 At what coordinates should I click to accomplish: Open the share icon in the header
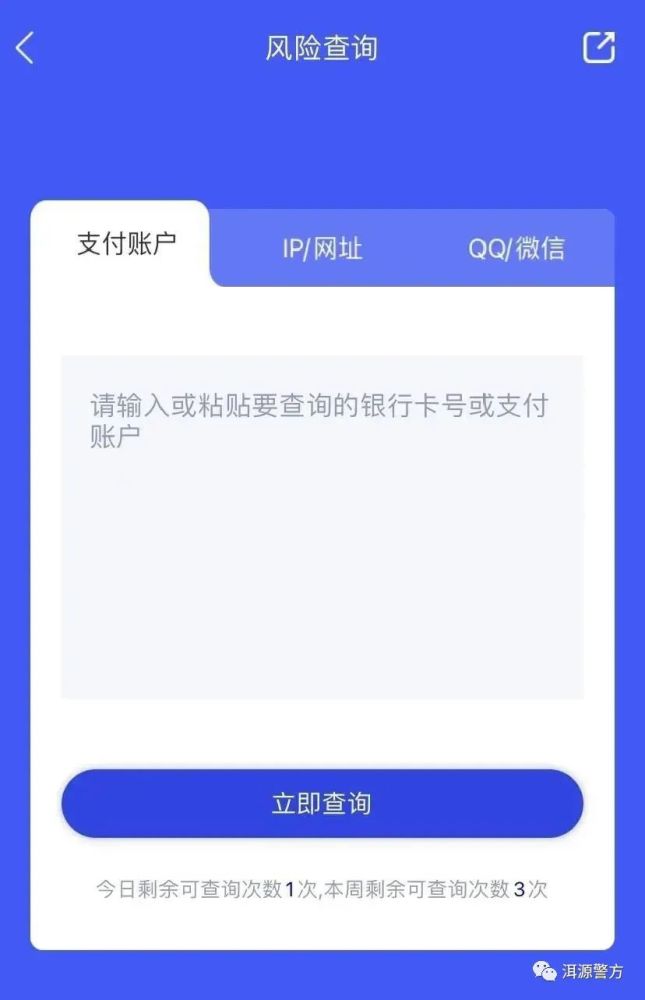(598, 48)
